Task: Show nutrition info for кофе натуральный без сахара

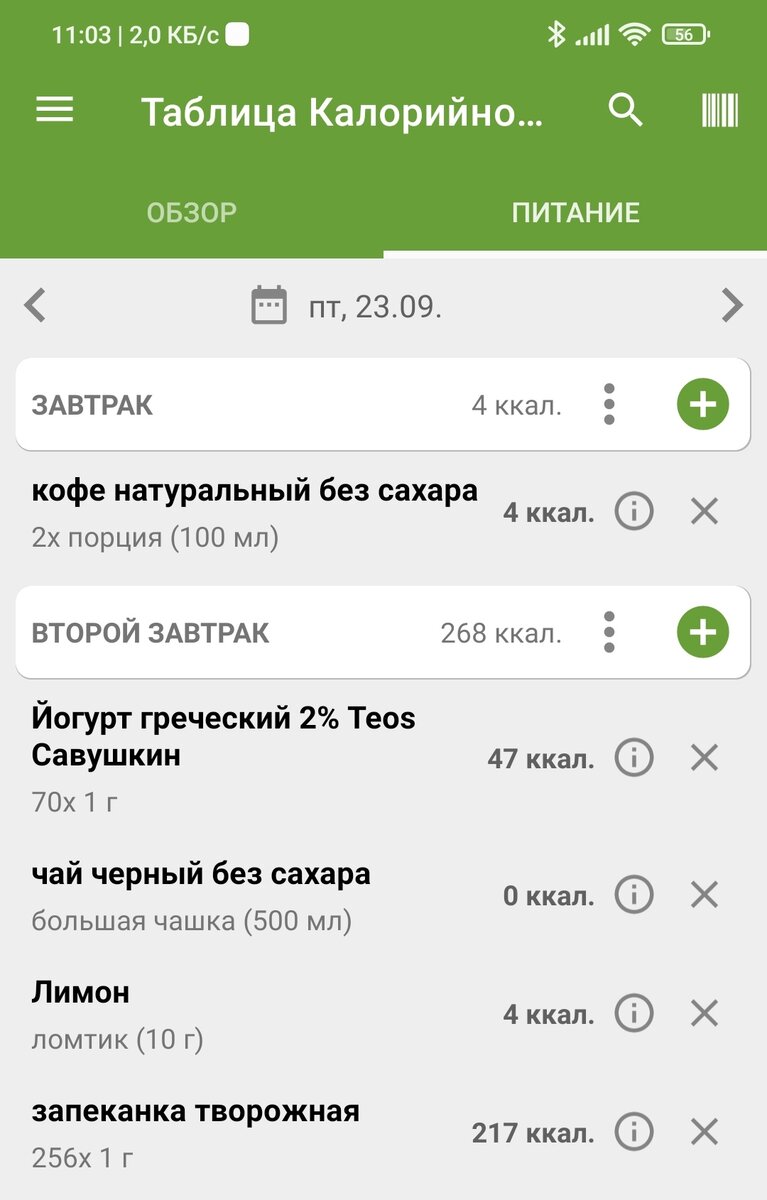Action: [x=633, y=511]
